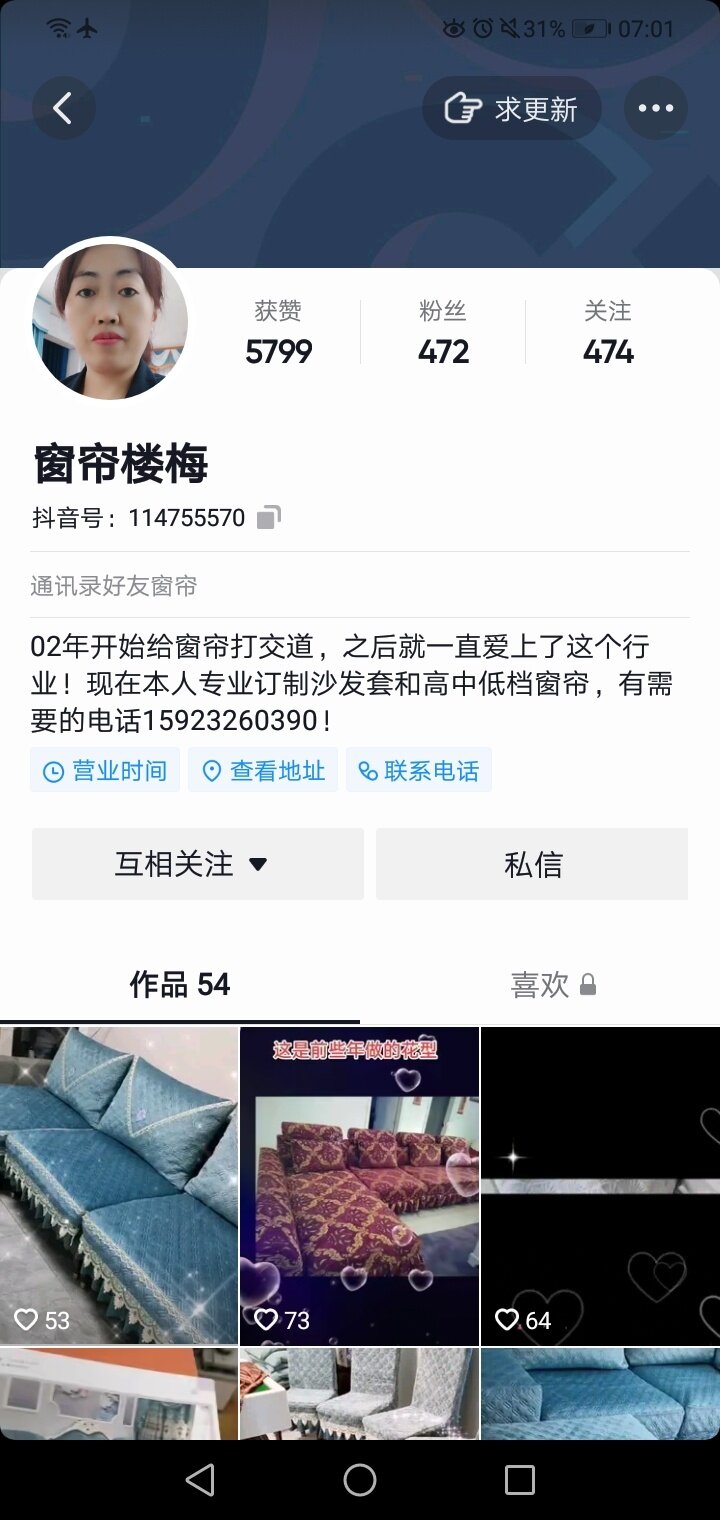Open 查看地址 to view address
Screen dimensions: 720x1520
coord(263,771)
